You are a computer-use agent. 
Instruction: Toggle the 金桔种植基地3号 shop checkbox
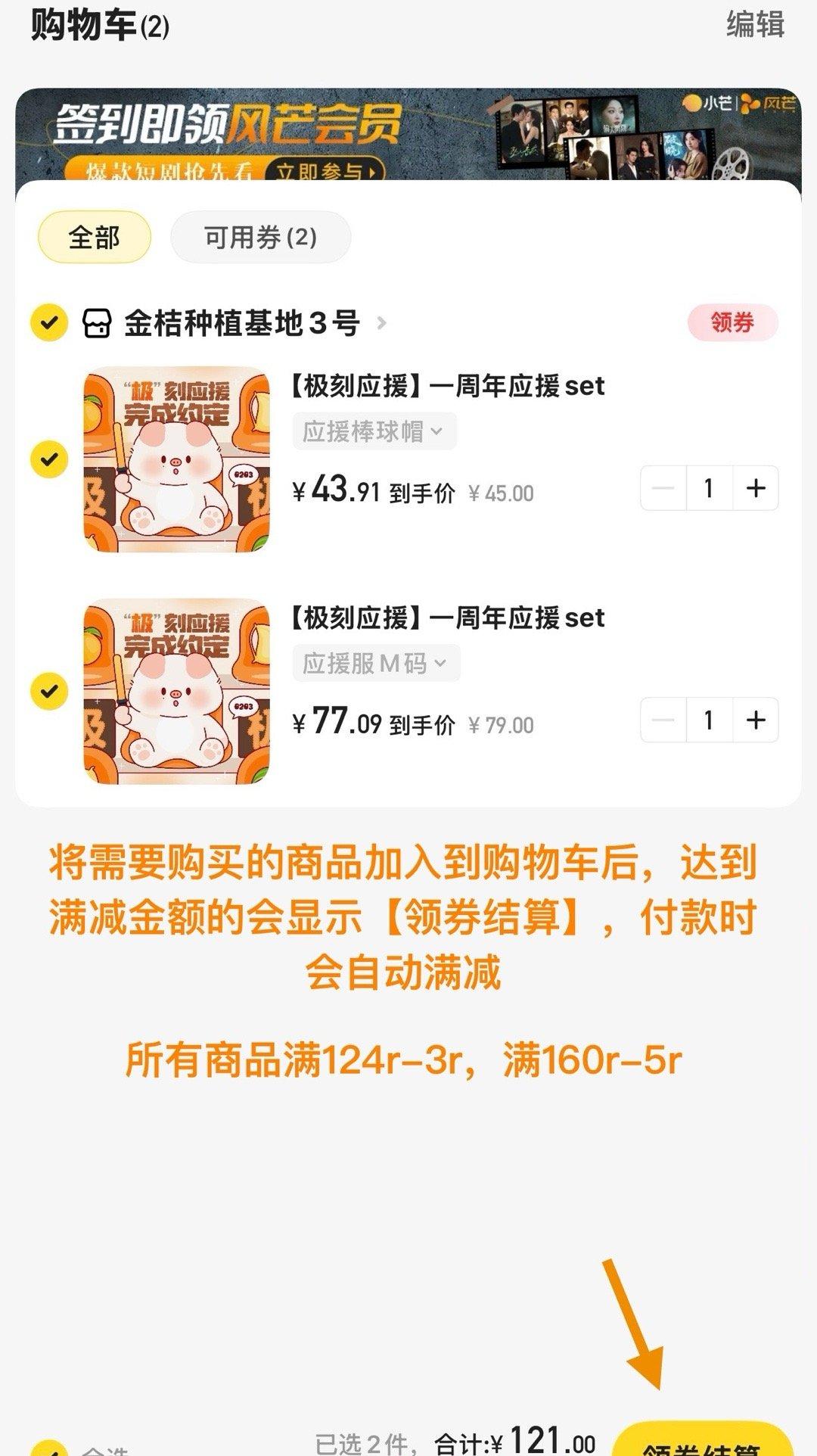49,323
